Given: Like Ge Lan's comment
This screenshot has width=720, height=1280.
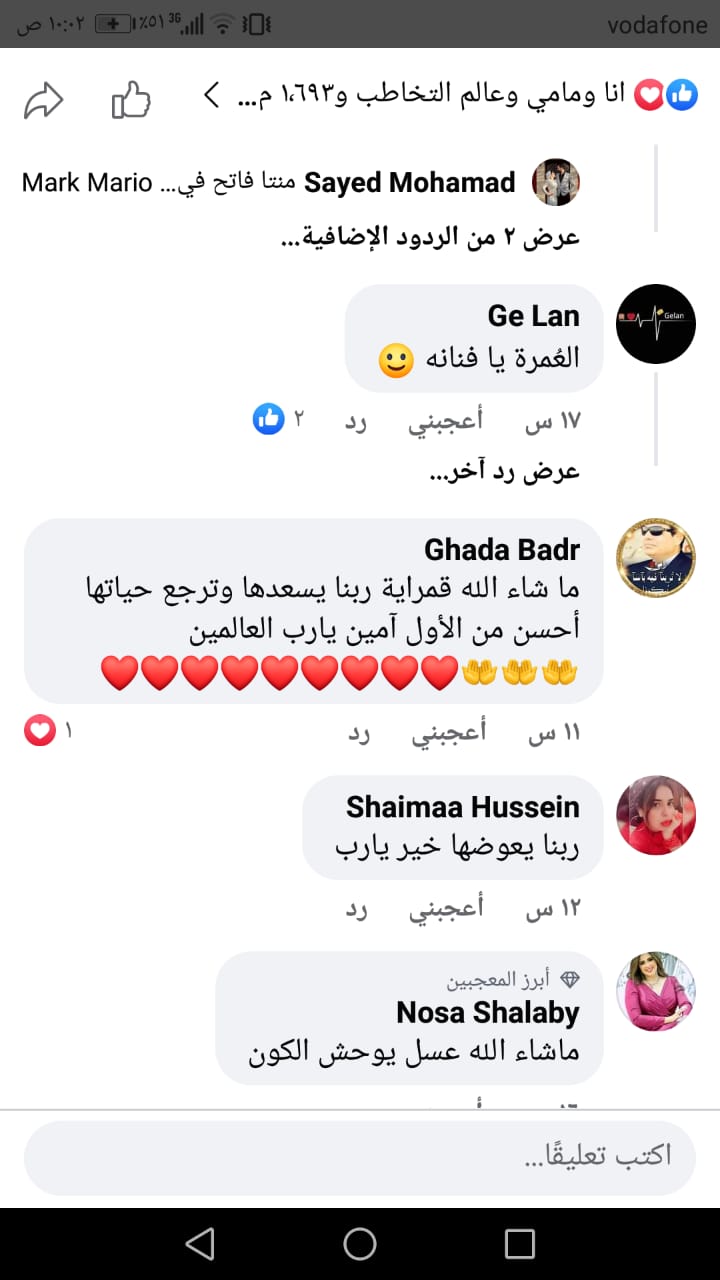Looking at the screenshot, I should click(445, 421).
